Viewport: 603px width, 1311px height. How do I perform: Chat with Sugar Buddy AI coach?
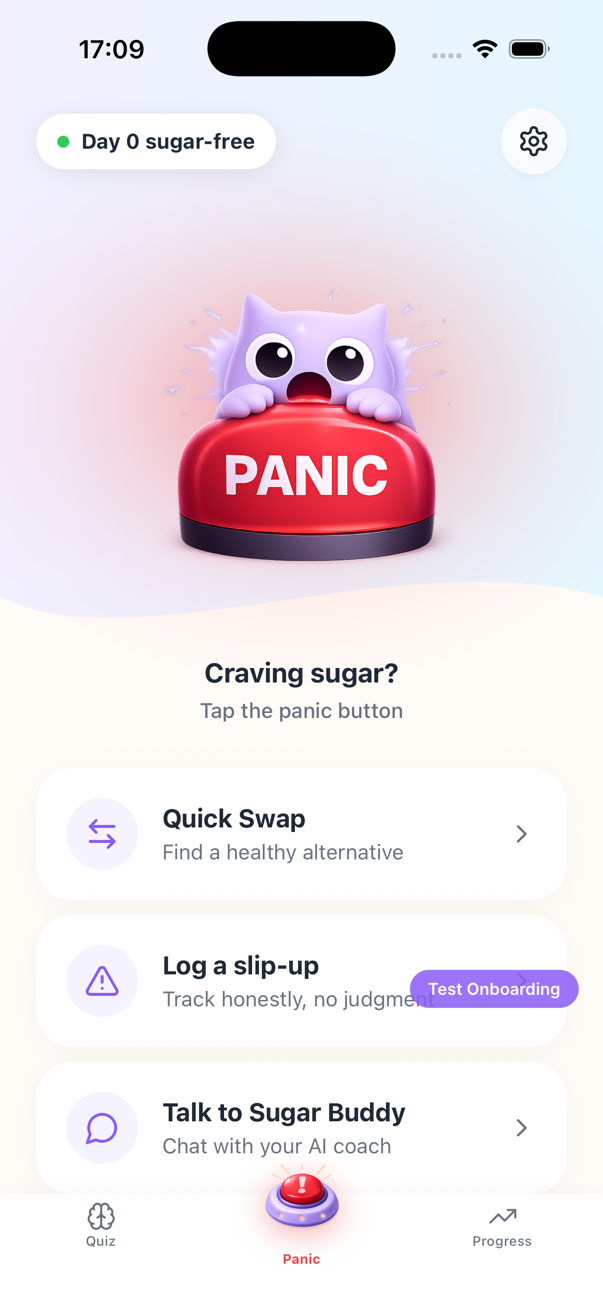301,1128
